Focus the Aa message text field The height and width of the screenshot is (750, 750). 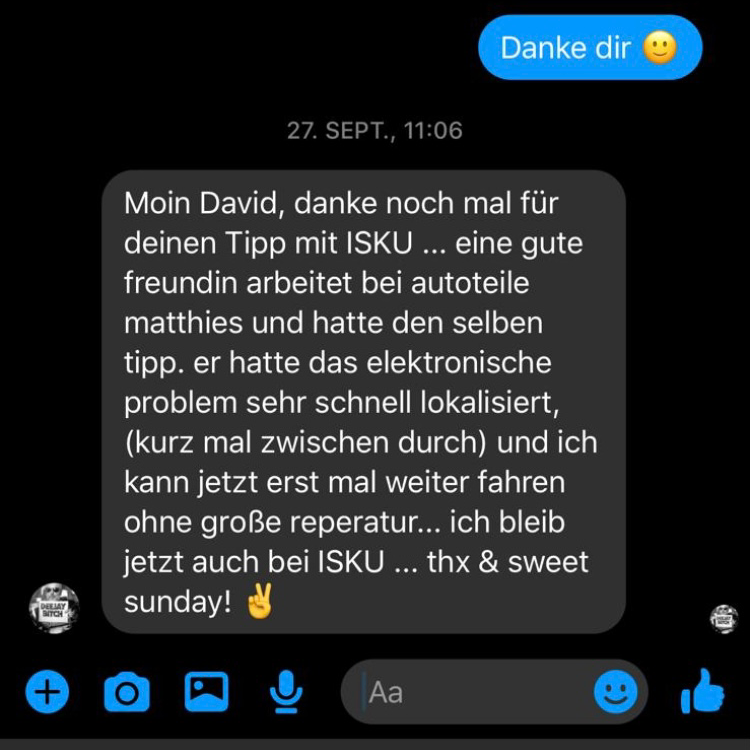pos(470,691)
